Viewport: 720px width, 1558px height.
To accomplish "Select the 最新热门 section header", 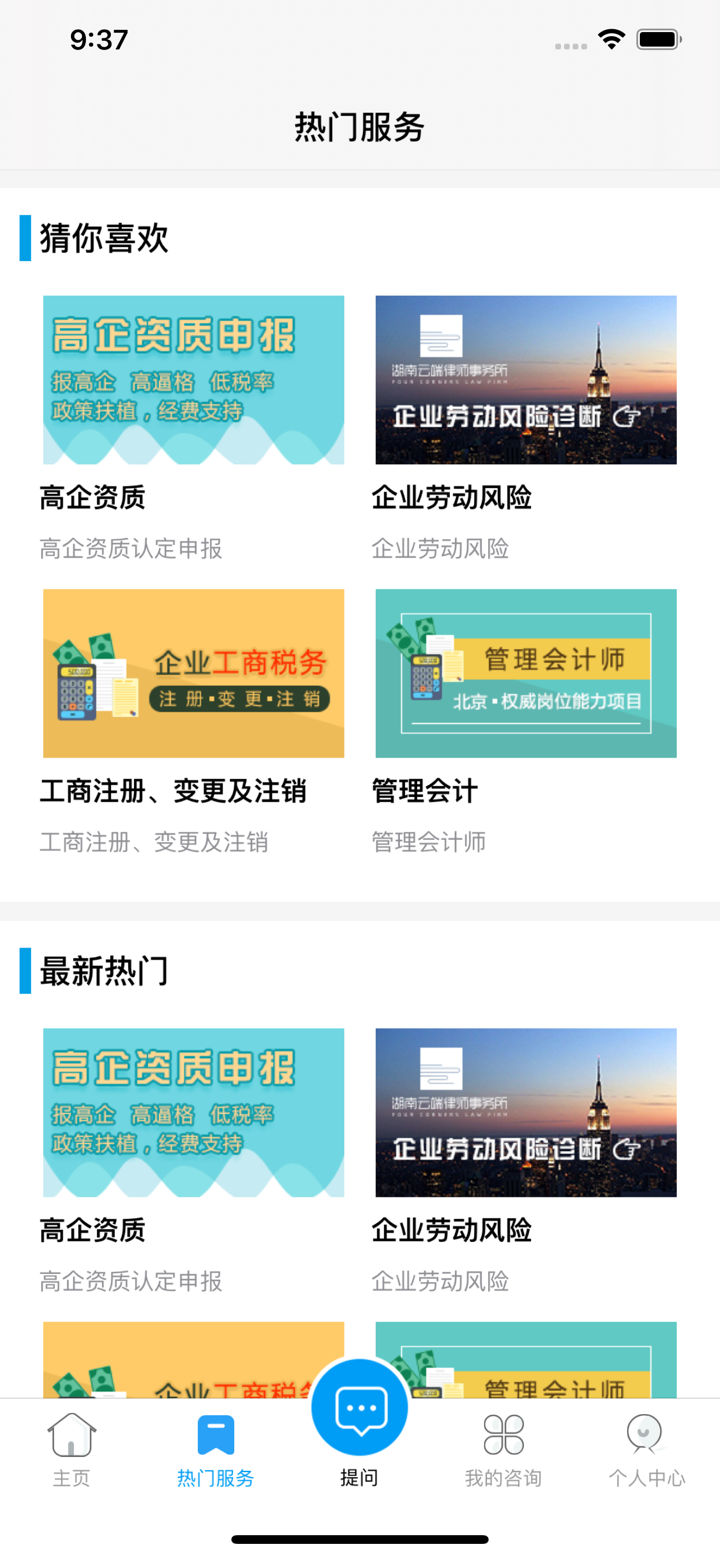I will point(101,970).
